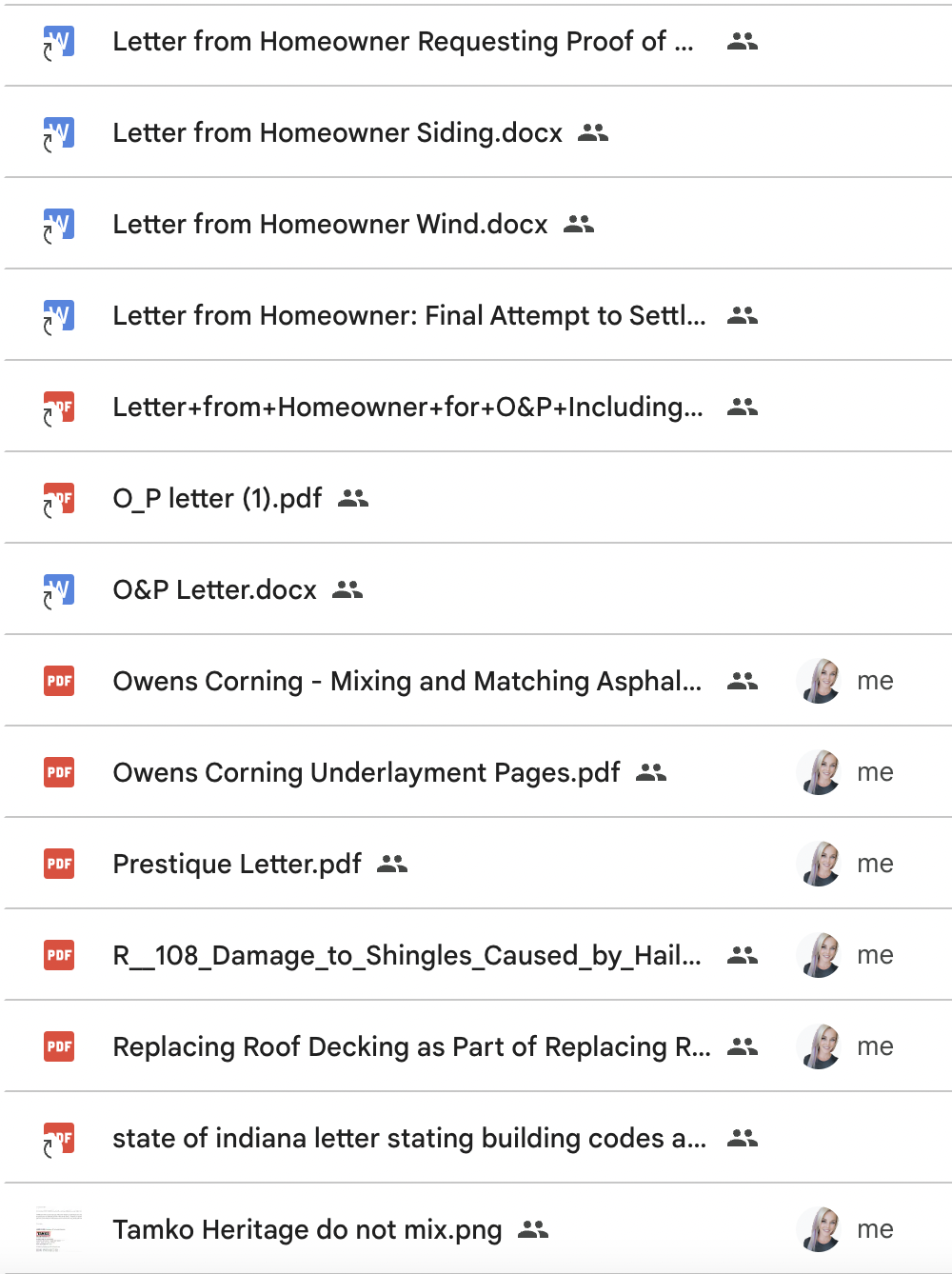952x1274 pixels.
Task: Open Owens Corning Underlayment Pages.pdf
Action: pos(366,773)
